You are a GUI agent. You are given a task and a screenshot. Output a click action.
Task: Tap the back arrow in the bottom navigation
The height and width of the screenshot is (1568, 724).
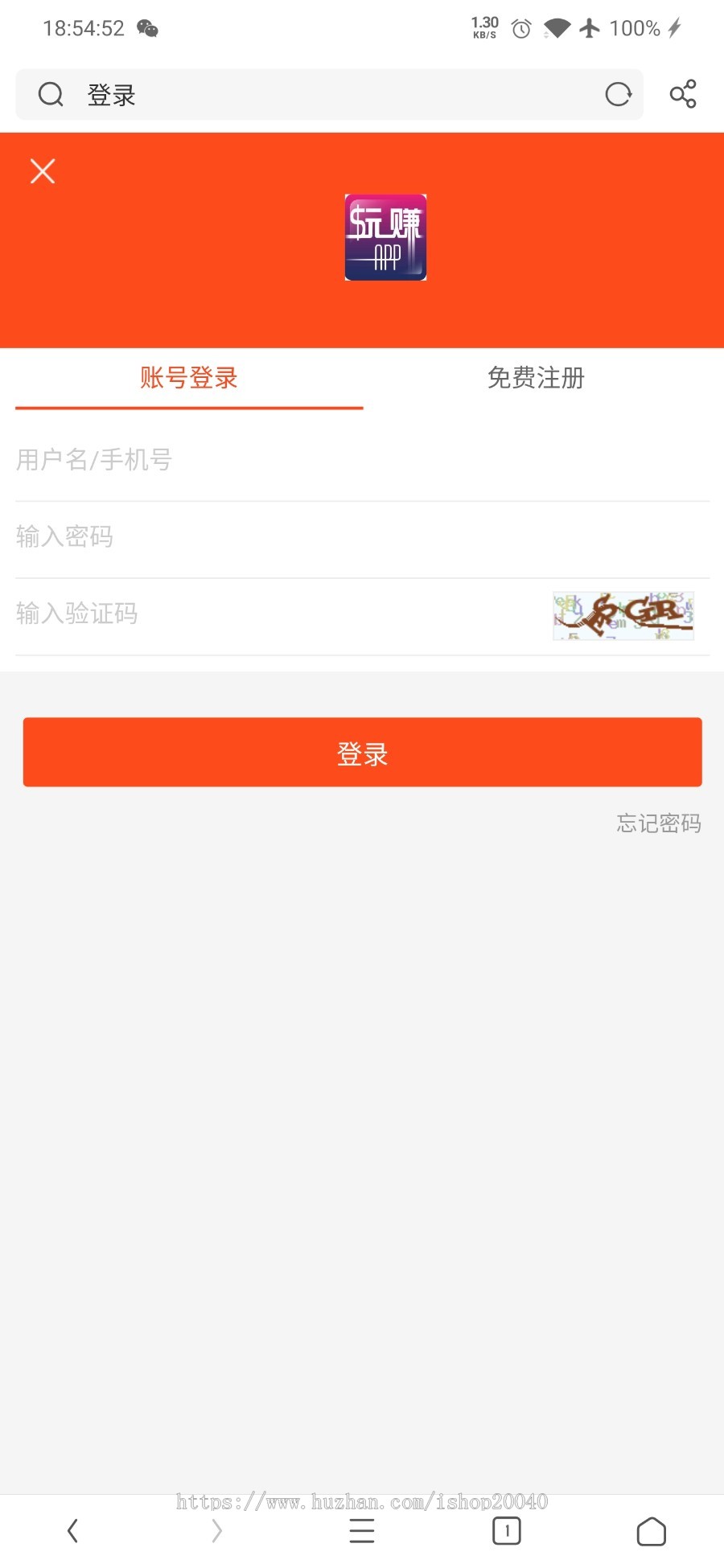click(72, 1530)
